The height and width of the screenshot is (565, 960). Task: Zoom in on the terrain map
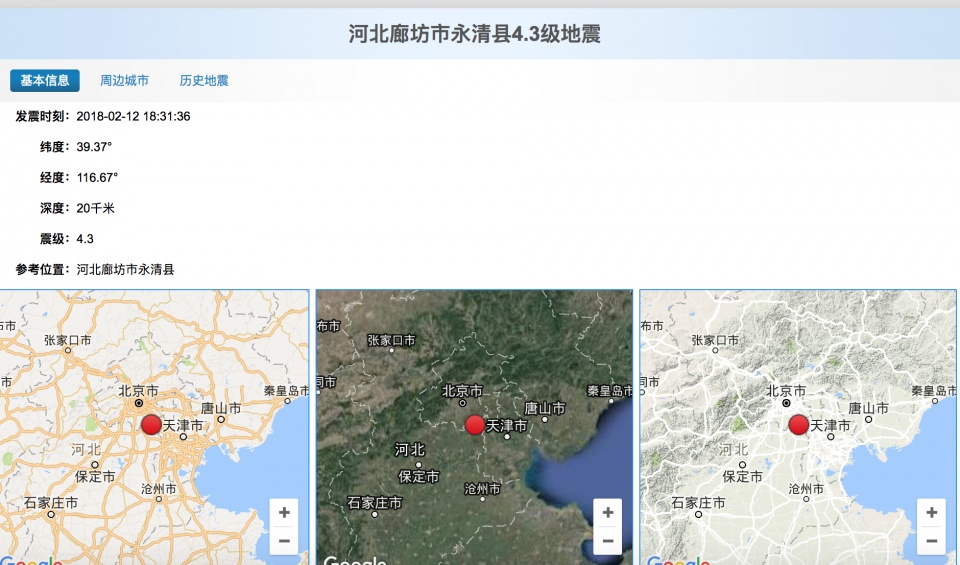click(x=931, y=513)
